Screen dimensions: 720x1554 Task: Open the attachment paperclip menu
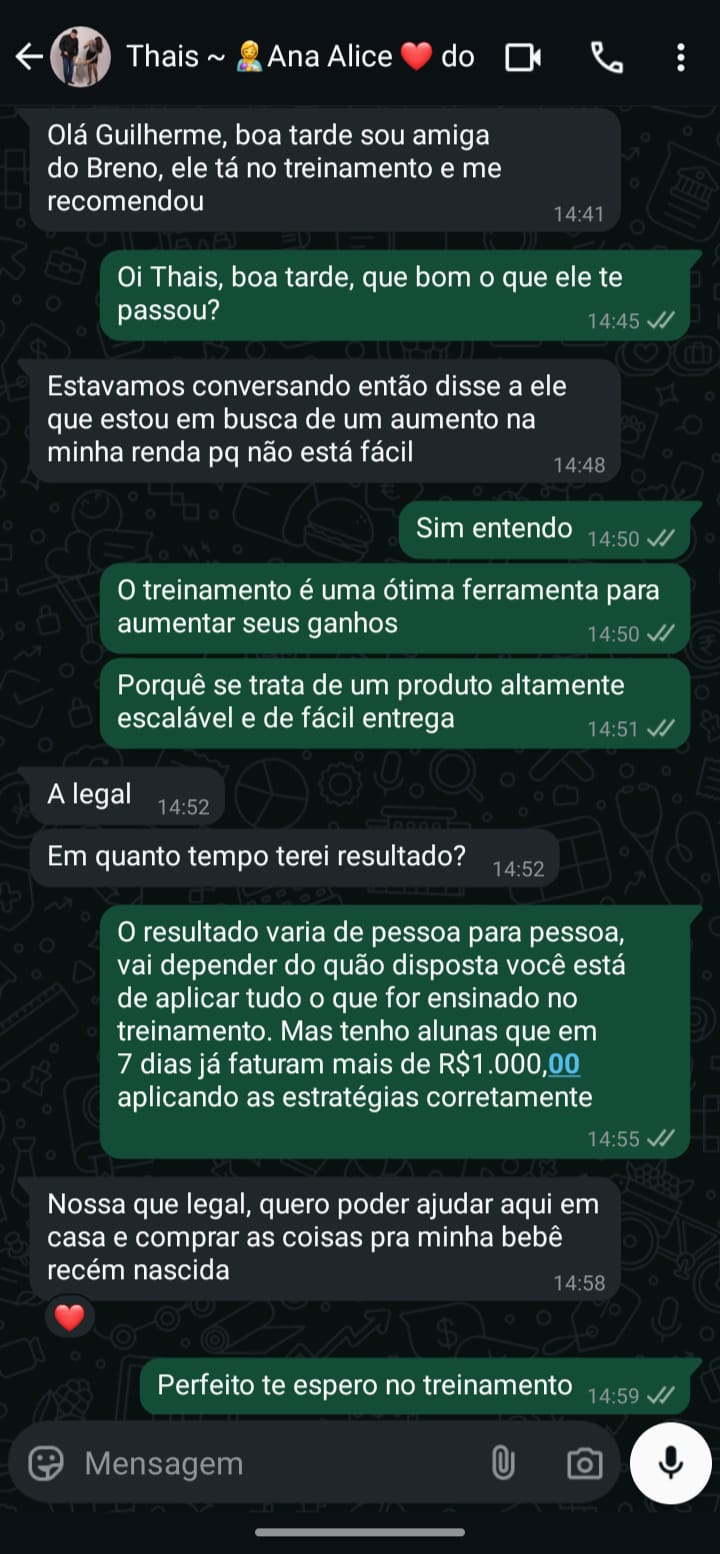(x=504, y=1463)
